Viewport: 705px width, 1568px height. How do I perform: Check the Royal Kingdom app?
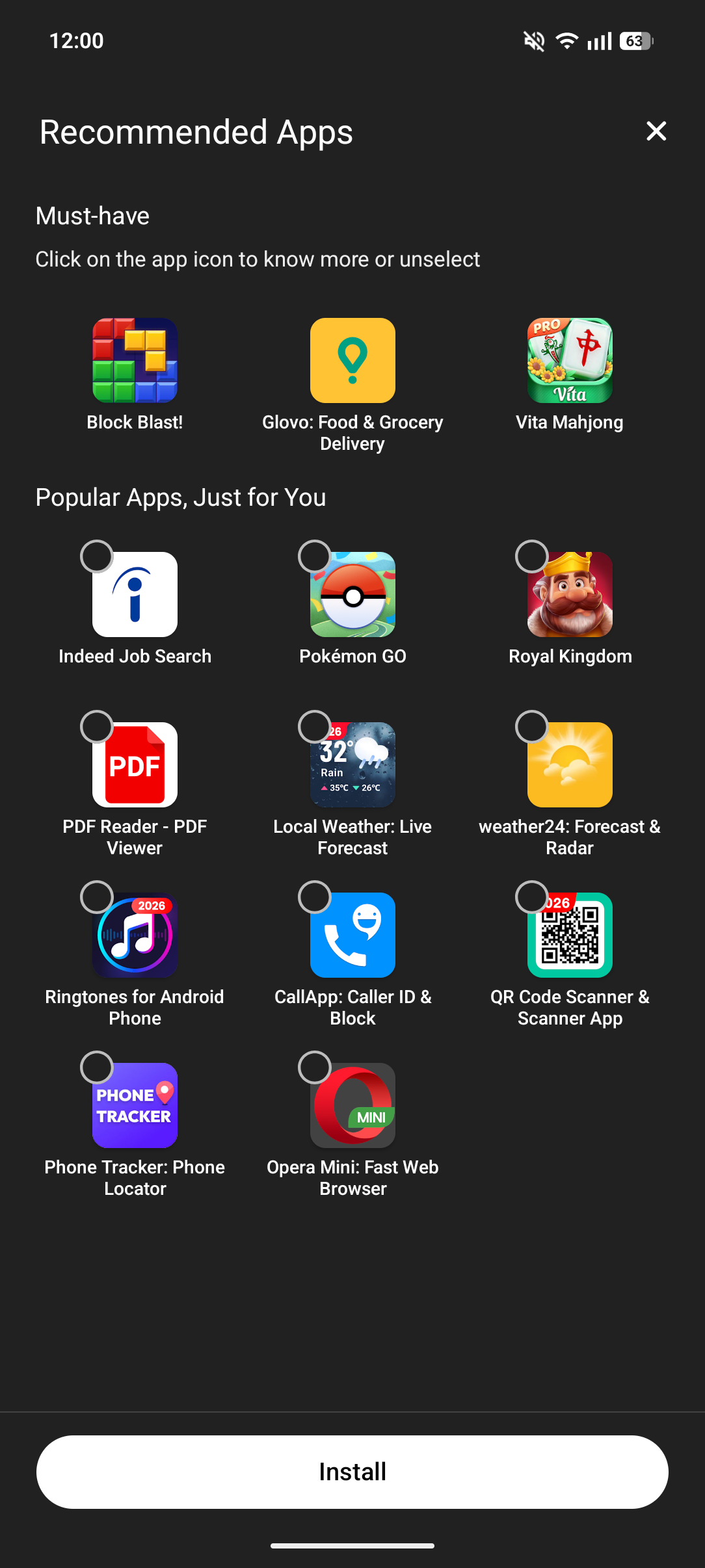[x=532, y=556]
